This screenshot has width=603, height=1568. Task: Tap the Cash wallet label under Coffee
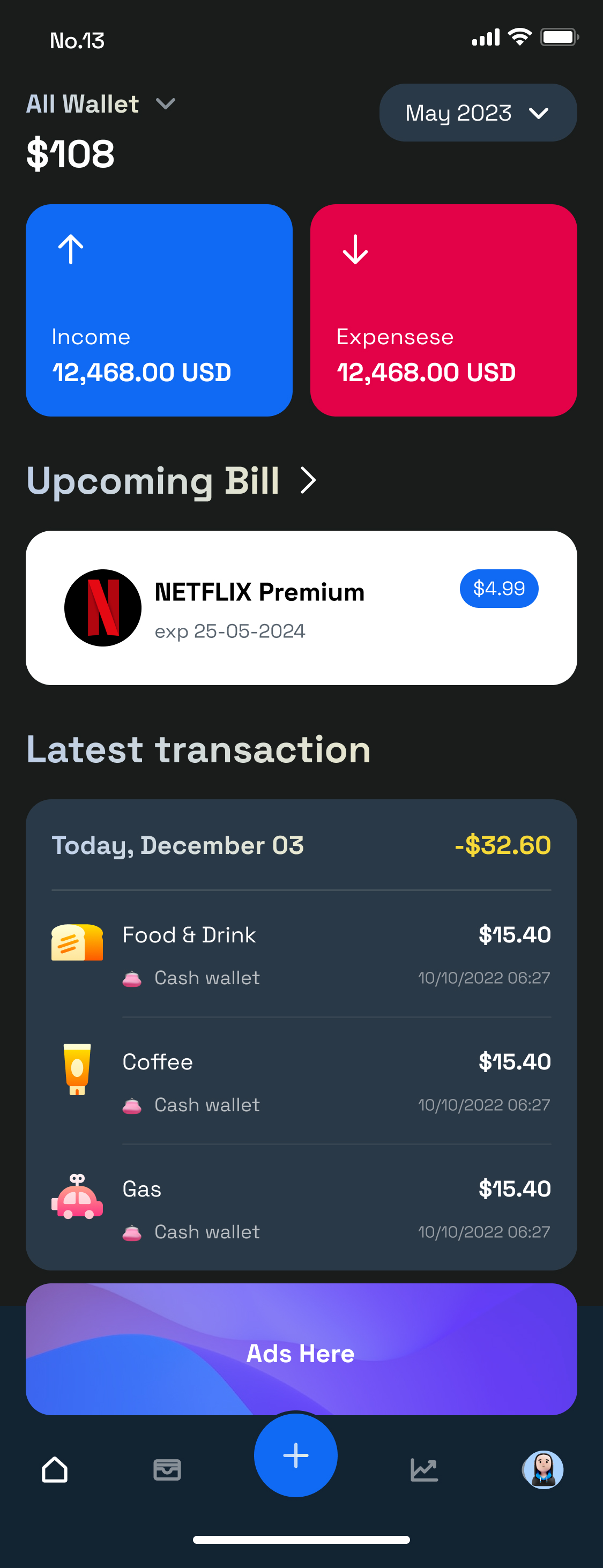click(x=206, y=1105)
